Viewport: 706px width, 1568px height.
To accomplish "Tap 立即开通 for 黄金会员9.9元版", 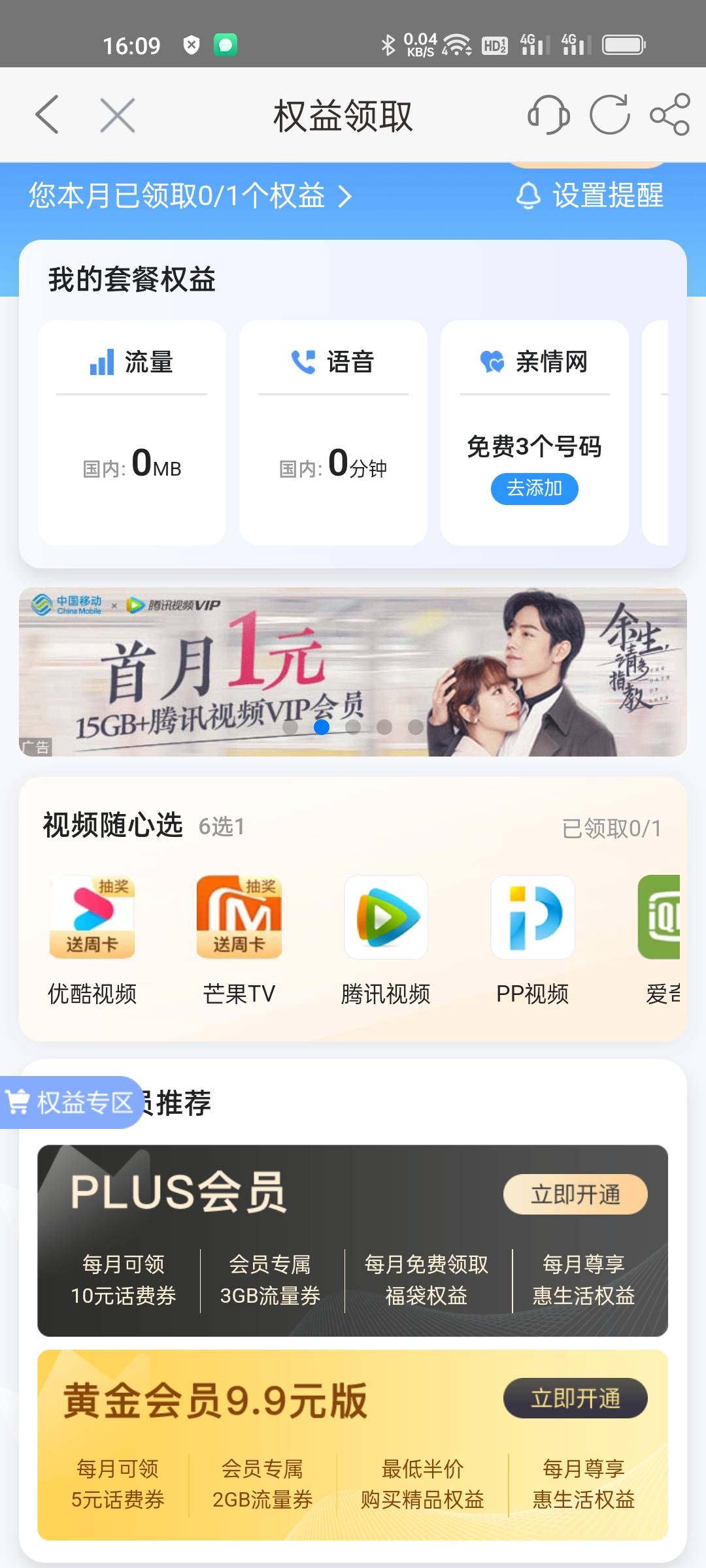I will (x=575, y=1398).
